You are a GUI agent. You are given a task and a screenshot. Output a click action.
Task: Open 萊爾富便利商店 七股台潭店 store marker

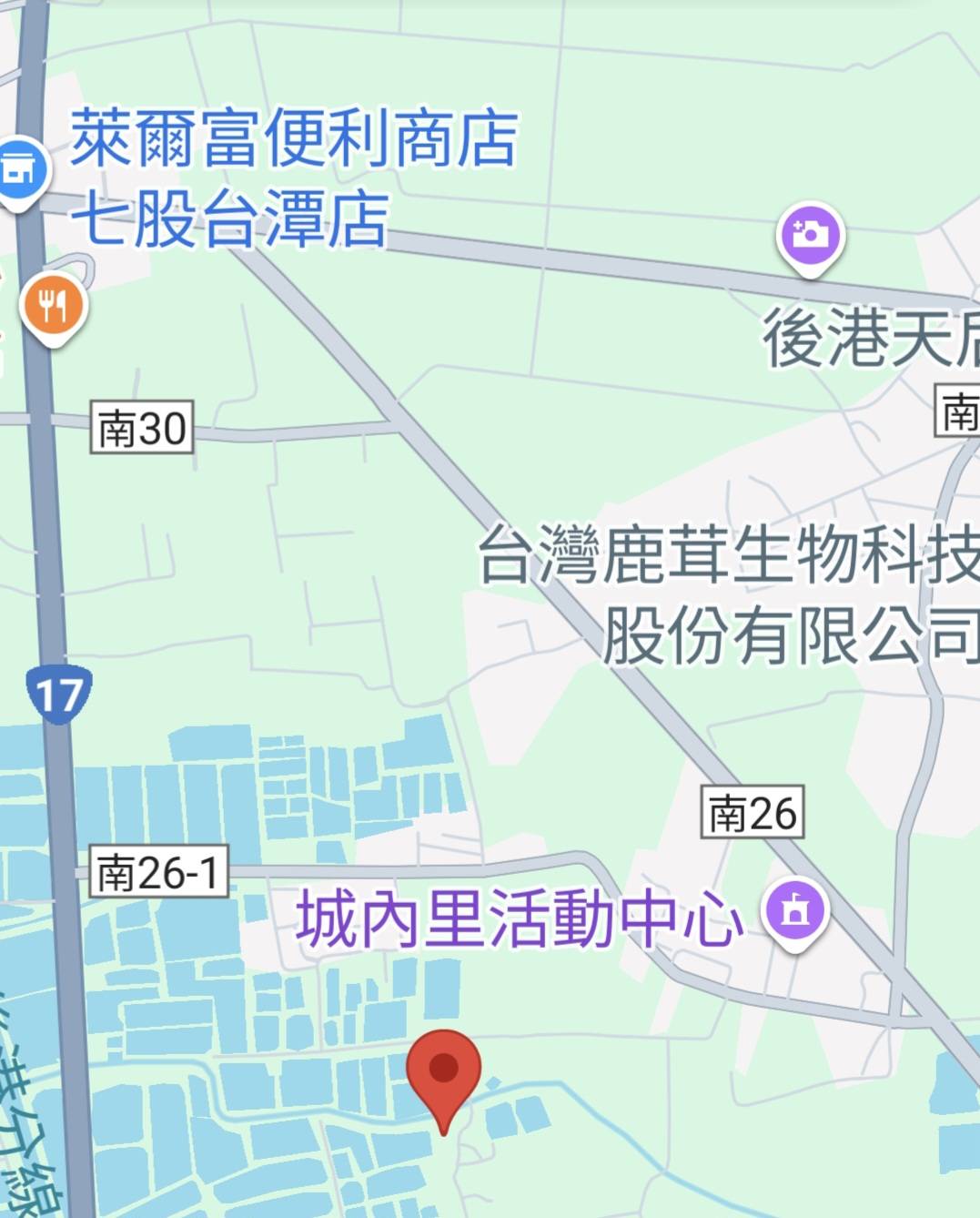click(x=20, y=169)
